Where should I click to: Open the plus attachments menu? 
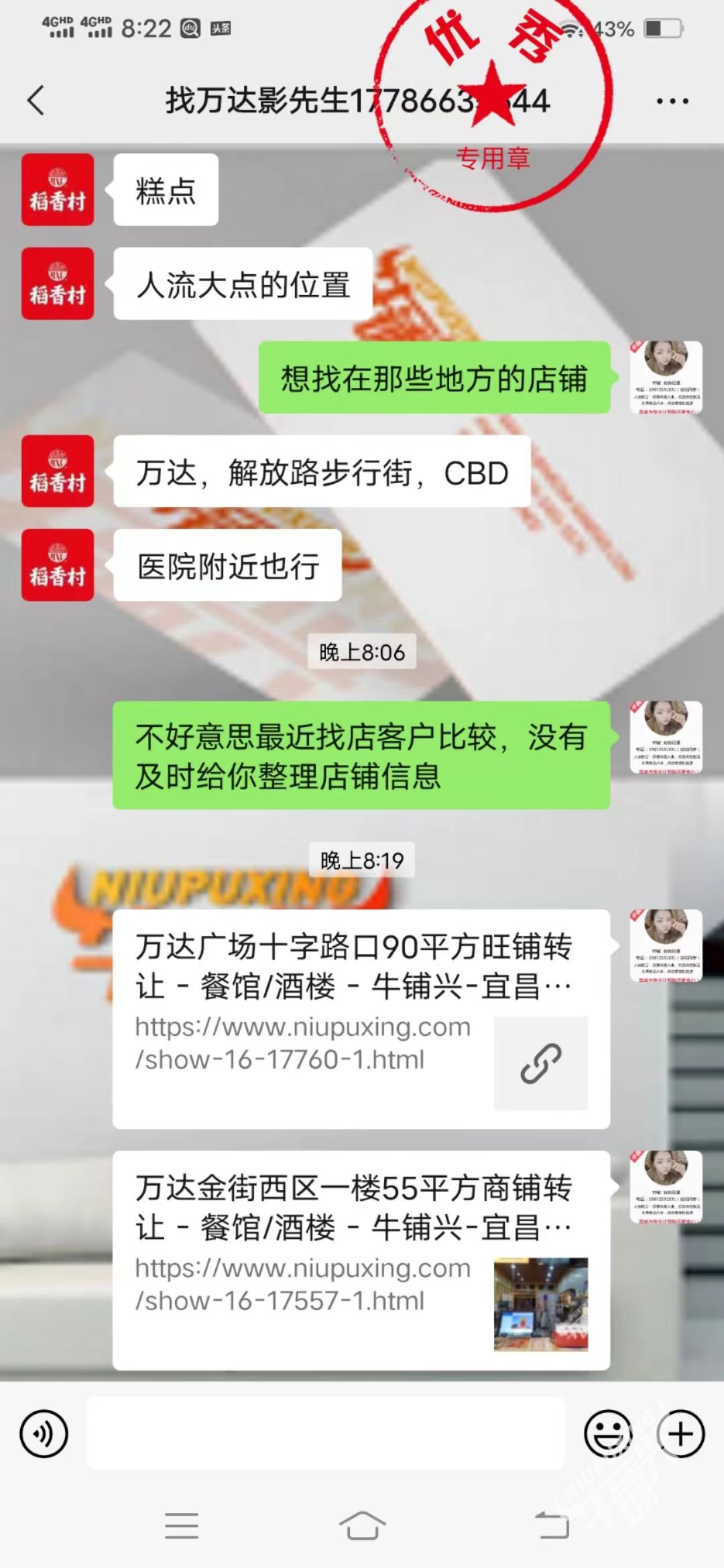coord(680,1434)
